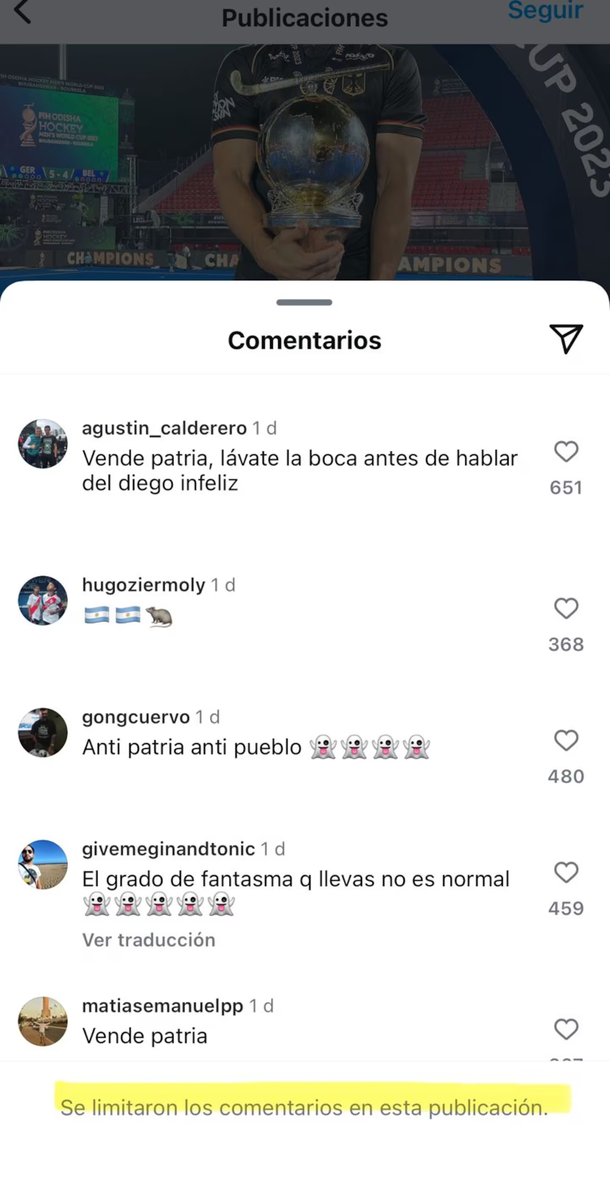Open matiasemanuelpp's profile picture
The width and height of the screenshot is (610, 1179).
tap(43, 1021)
